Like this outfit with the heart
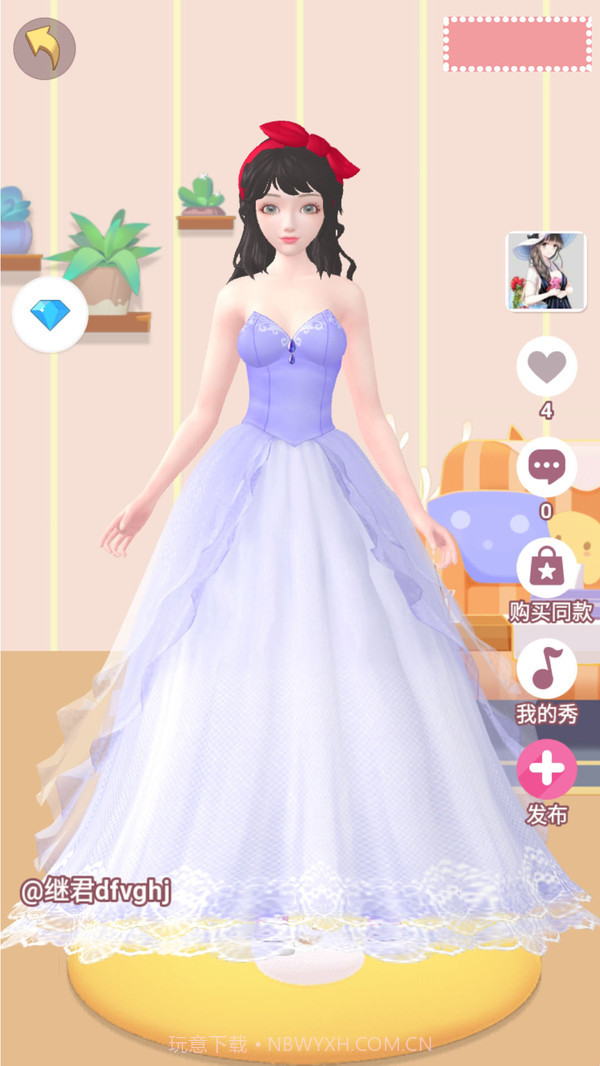The height and width of the screenshot is (1066, 600). pos(546,367)
